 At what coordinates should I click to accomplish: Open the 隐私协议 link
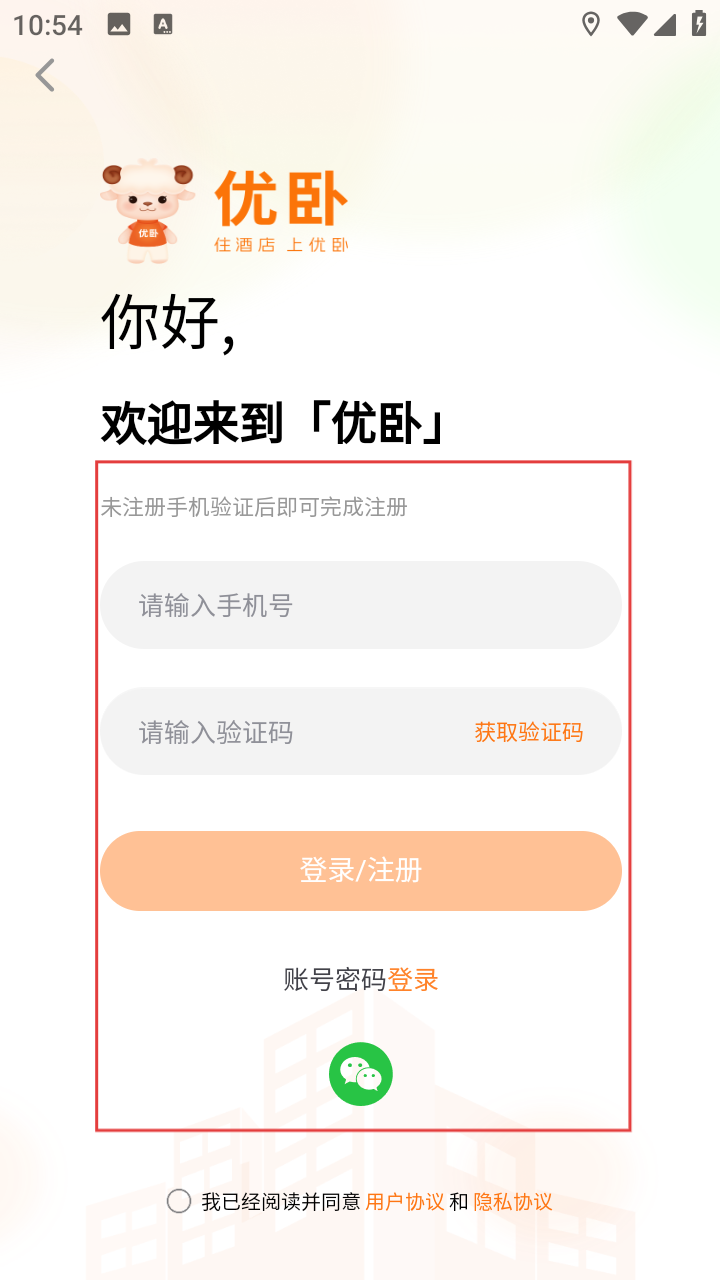(x=513, y=1202)
